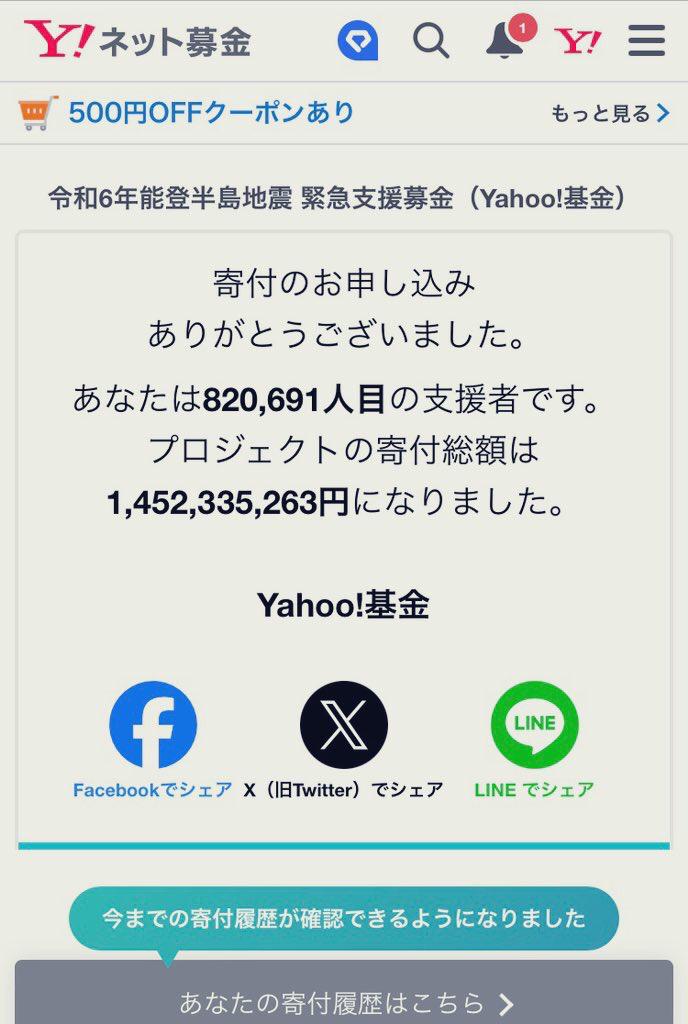The height and width of the screenshot is (1024, 688).
Task: Open the Yahoo! ネット募金 home logo
Action: tap(138, 42)
